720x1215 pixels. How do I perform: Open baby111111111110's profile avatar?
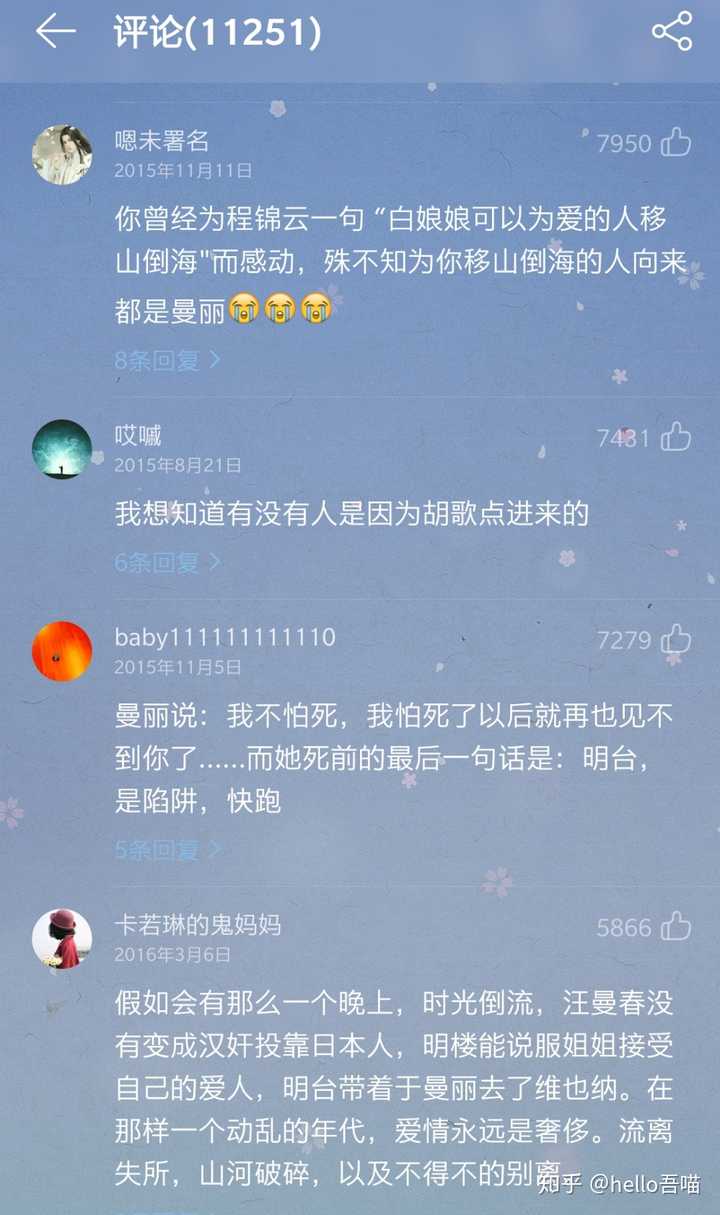coord(62,651)
